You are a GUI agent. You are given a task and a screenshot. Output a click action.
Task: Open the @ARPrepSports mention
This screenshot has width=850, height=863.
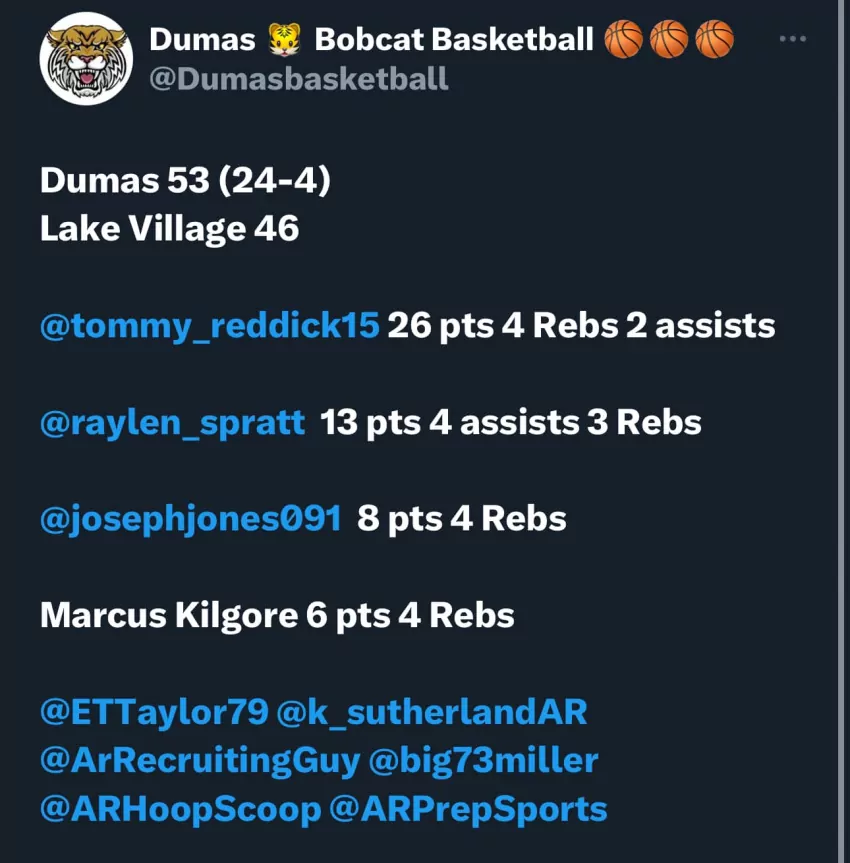[468, 809]
